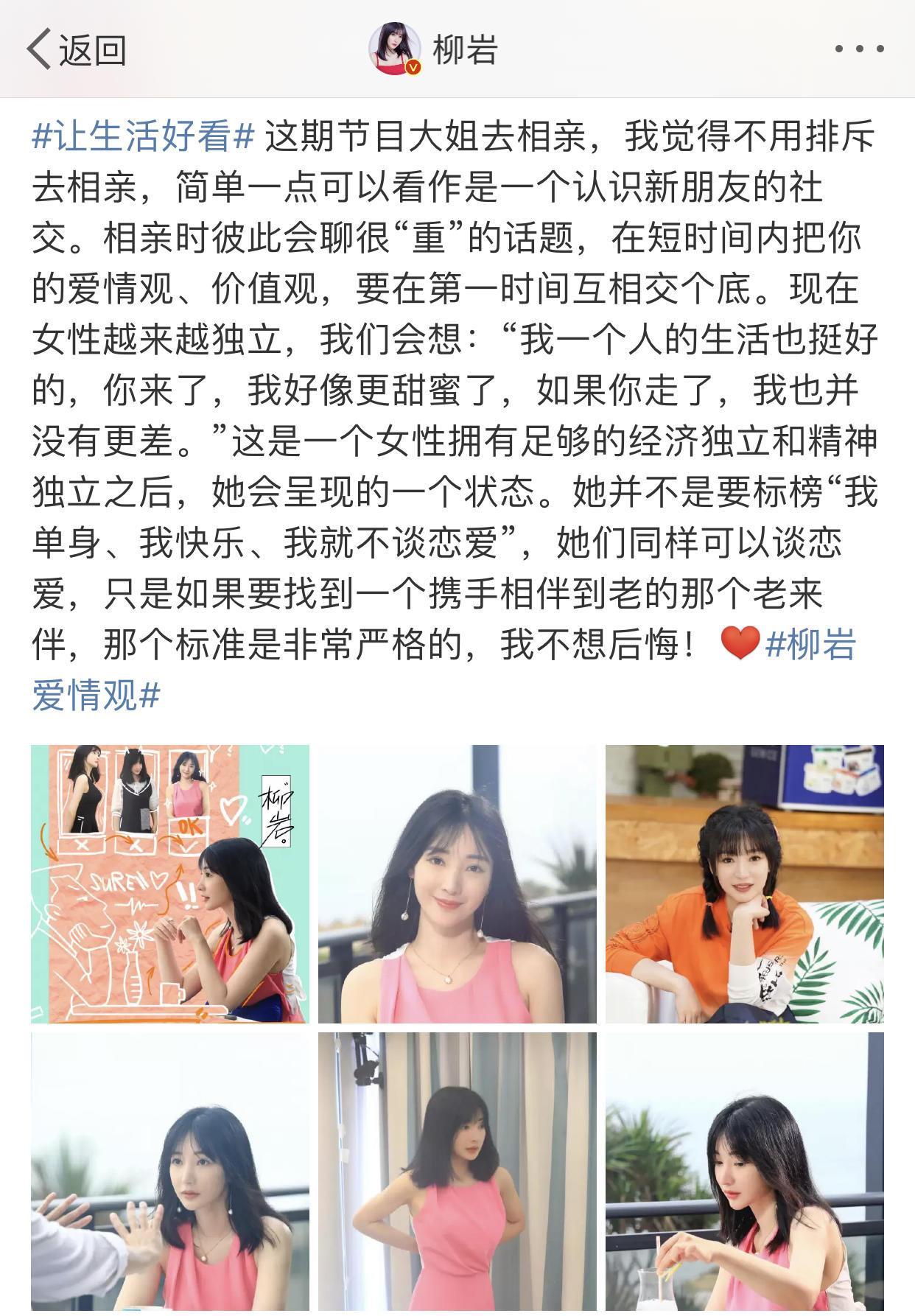View the photo with the drink straw
This screenshot has height=1316, width=915.
pos(744,1170)
